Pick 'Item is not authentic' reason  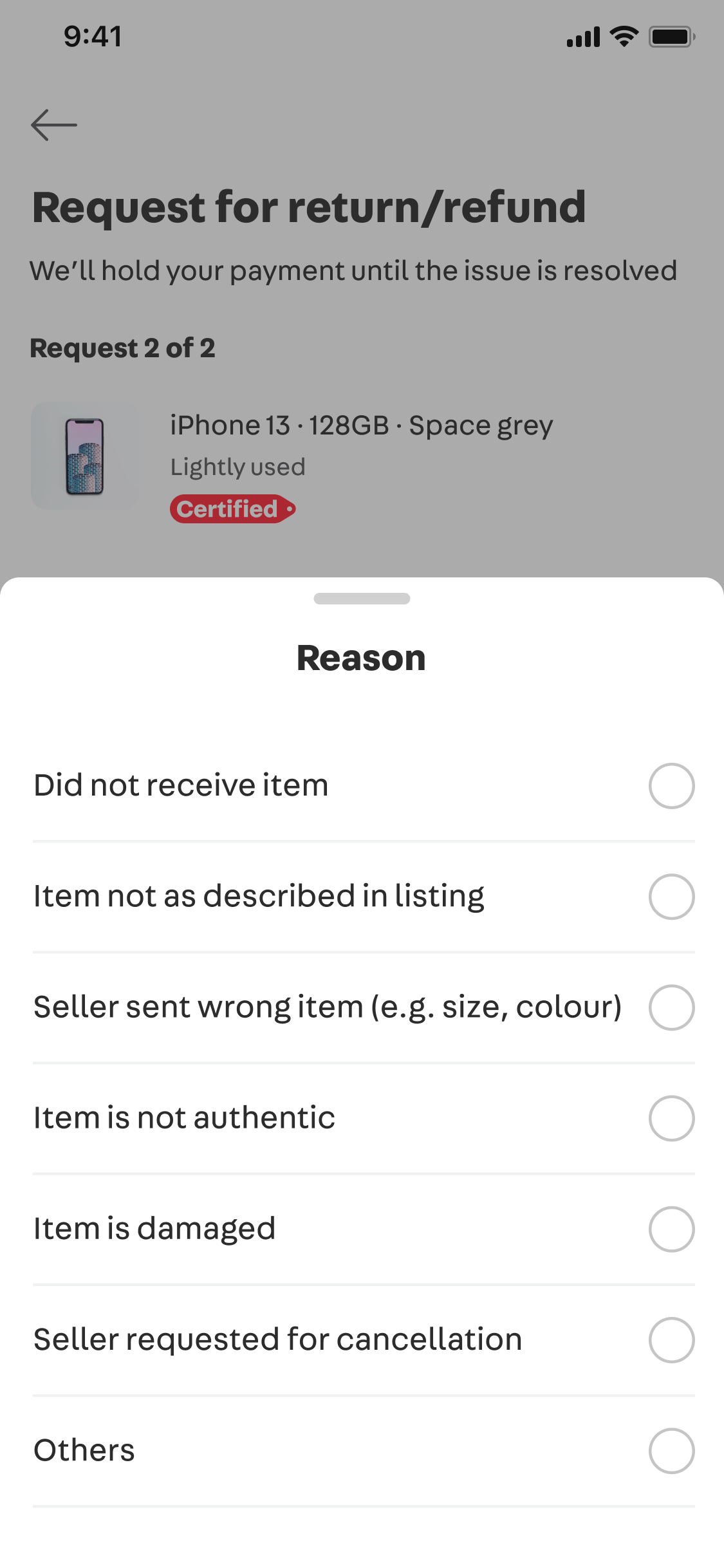[364, 1118]
